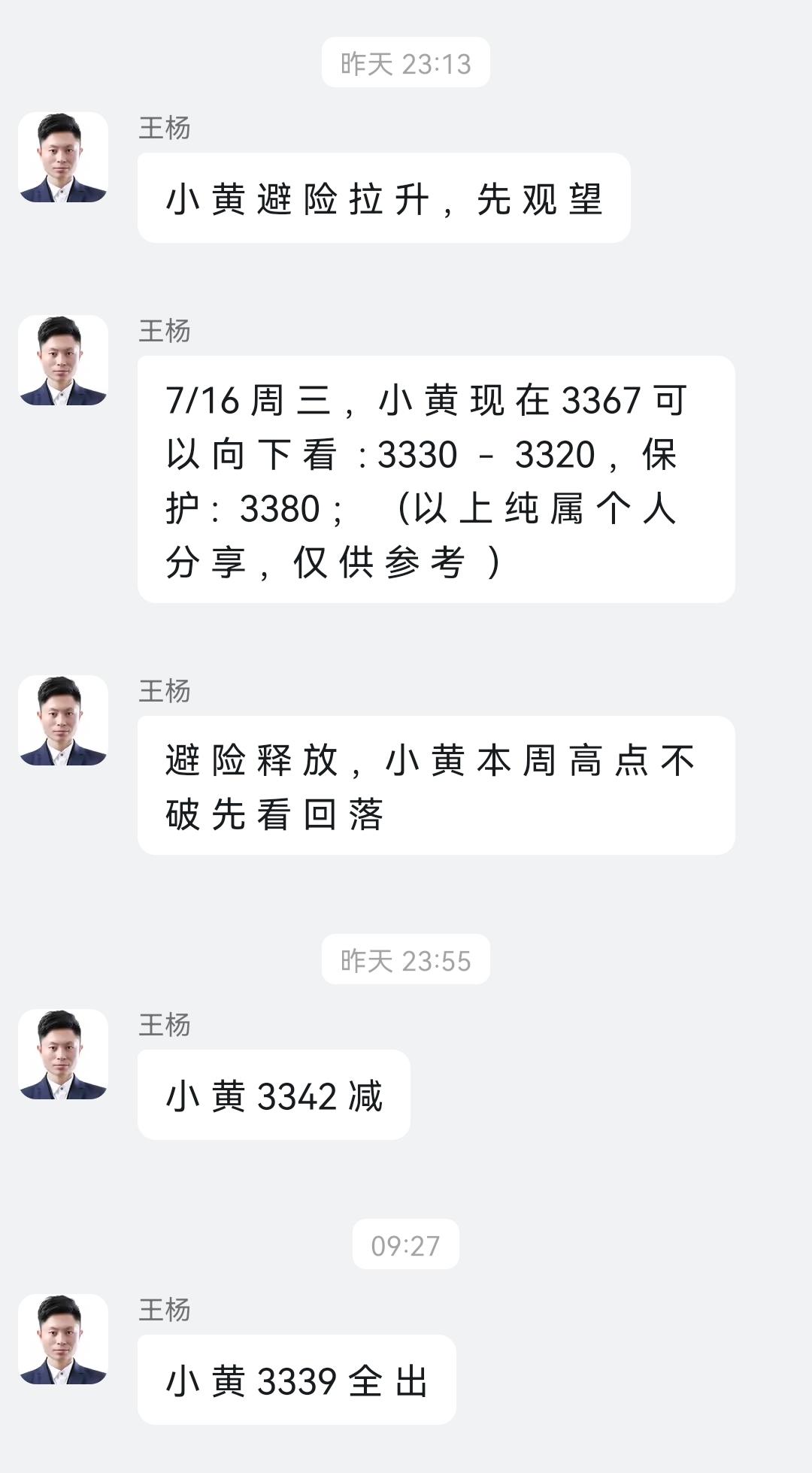View 王杨's profile from the 避险释放 message avatar
Image resolution: width=812 pixels, height=1473 pixels.
(63, 720)
